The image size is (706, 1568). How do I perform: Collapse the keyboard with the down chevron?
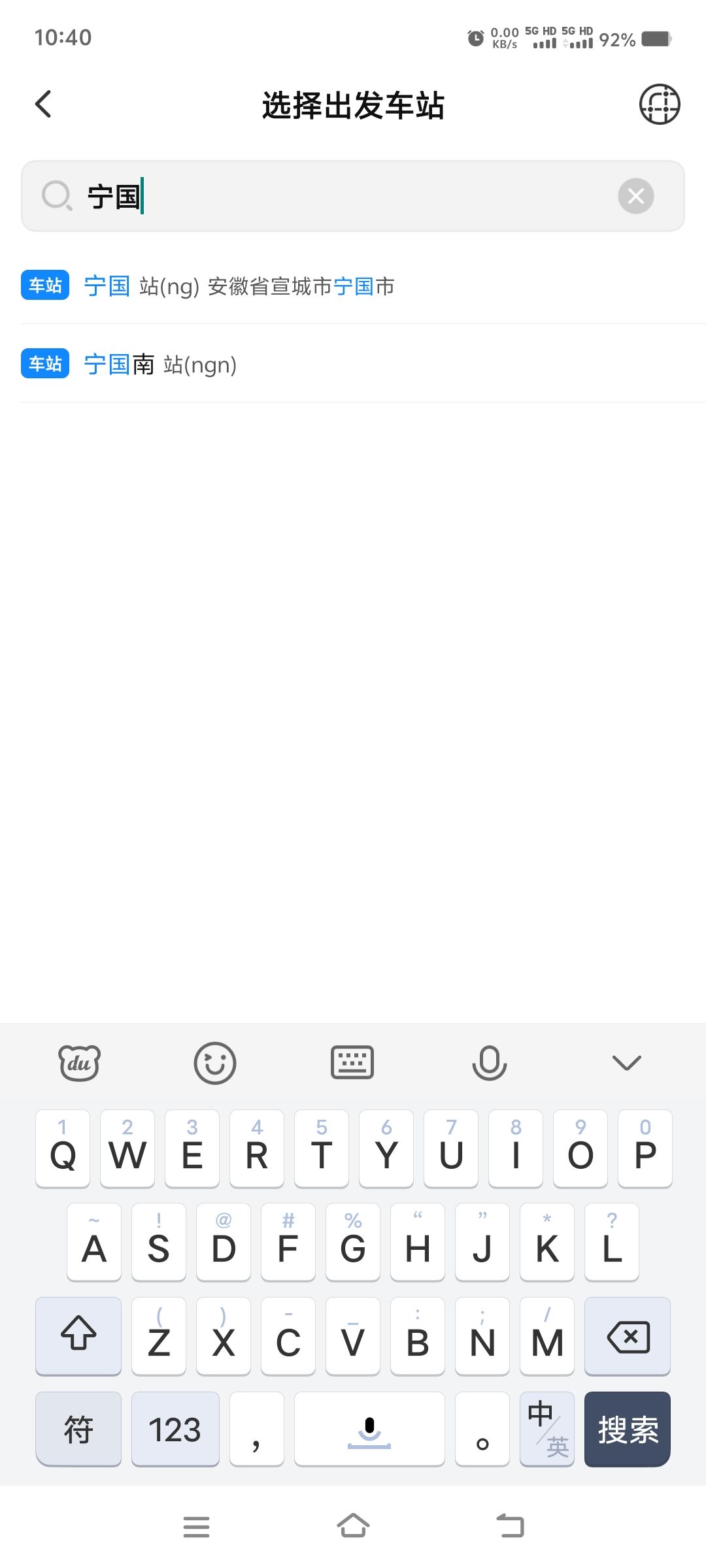626,1063
